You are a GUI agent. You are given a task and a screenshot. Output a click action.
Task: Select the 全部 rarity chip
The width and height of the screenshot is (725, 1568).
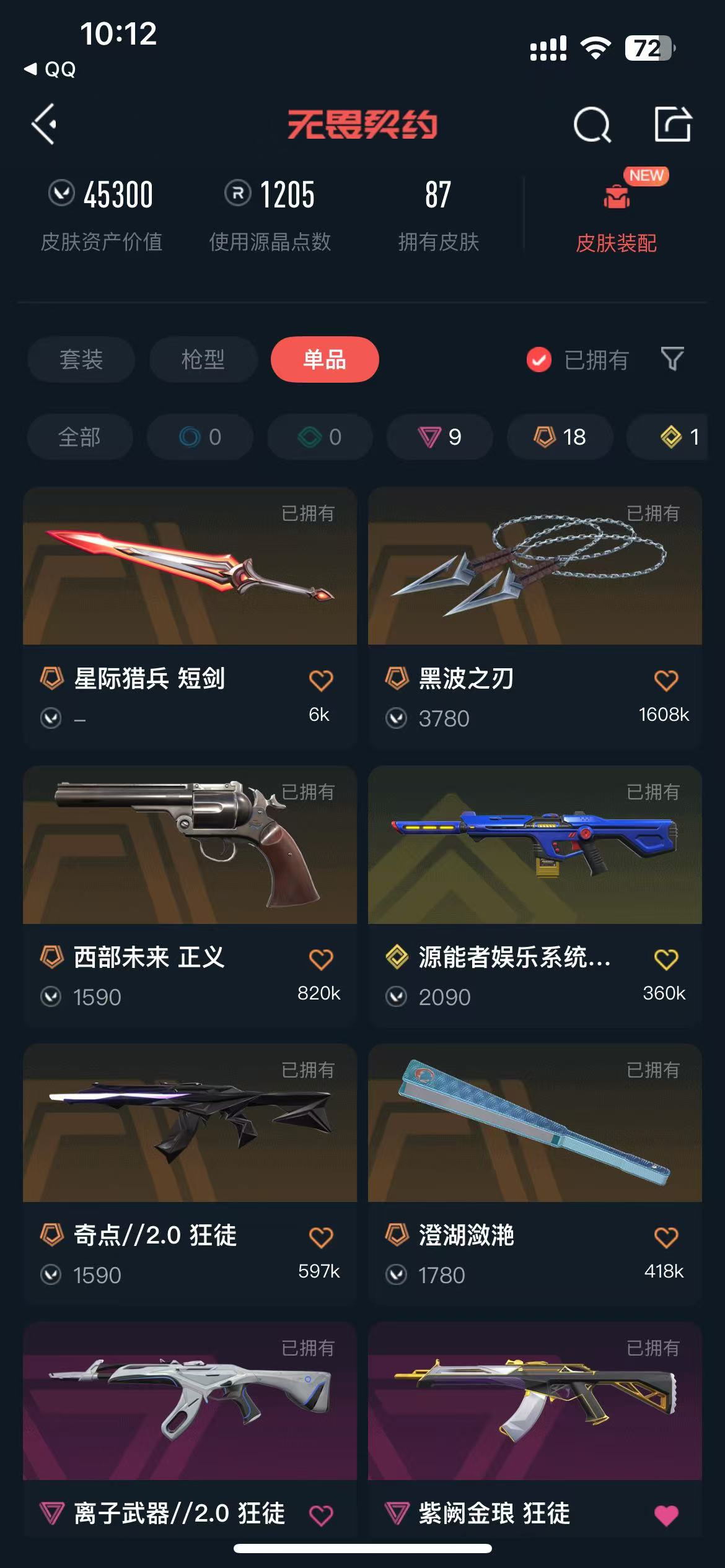(x=80, y=437)
